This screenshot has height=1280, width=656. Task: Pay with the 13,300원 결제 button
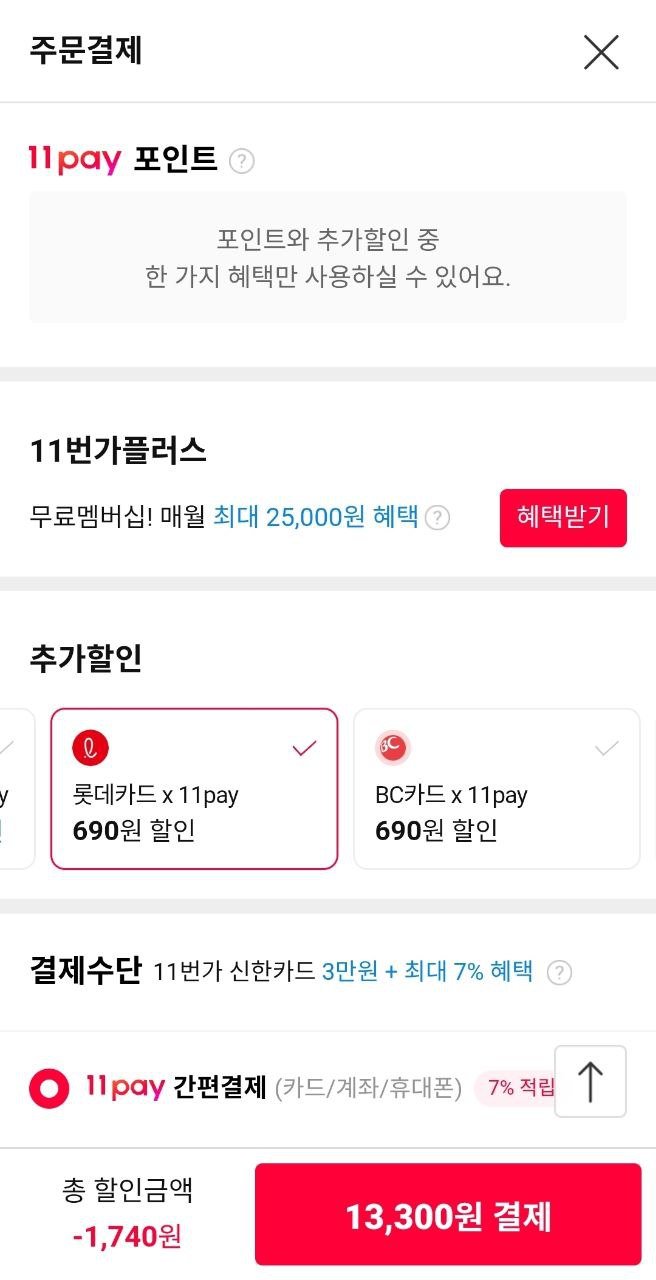(448, 1214)
